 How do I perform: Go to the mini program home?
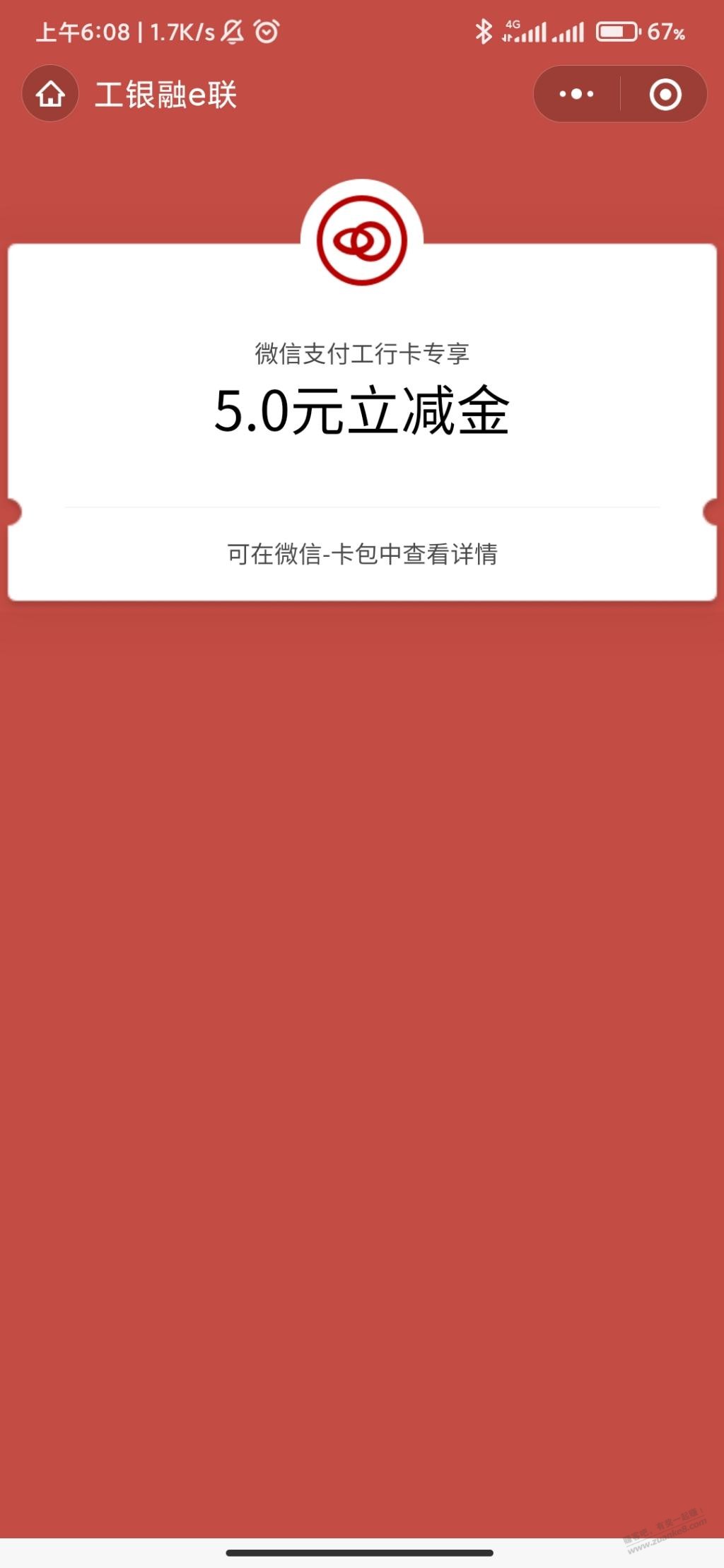pos(50,93)
